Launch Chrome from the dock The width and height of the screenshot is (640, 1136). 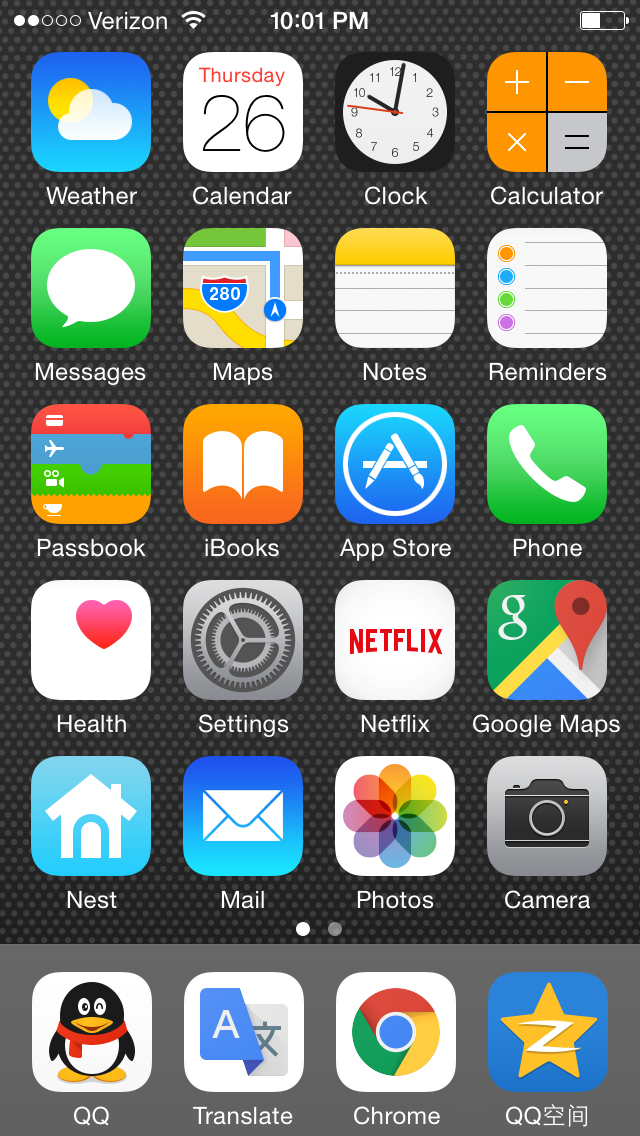396,1032
